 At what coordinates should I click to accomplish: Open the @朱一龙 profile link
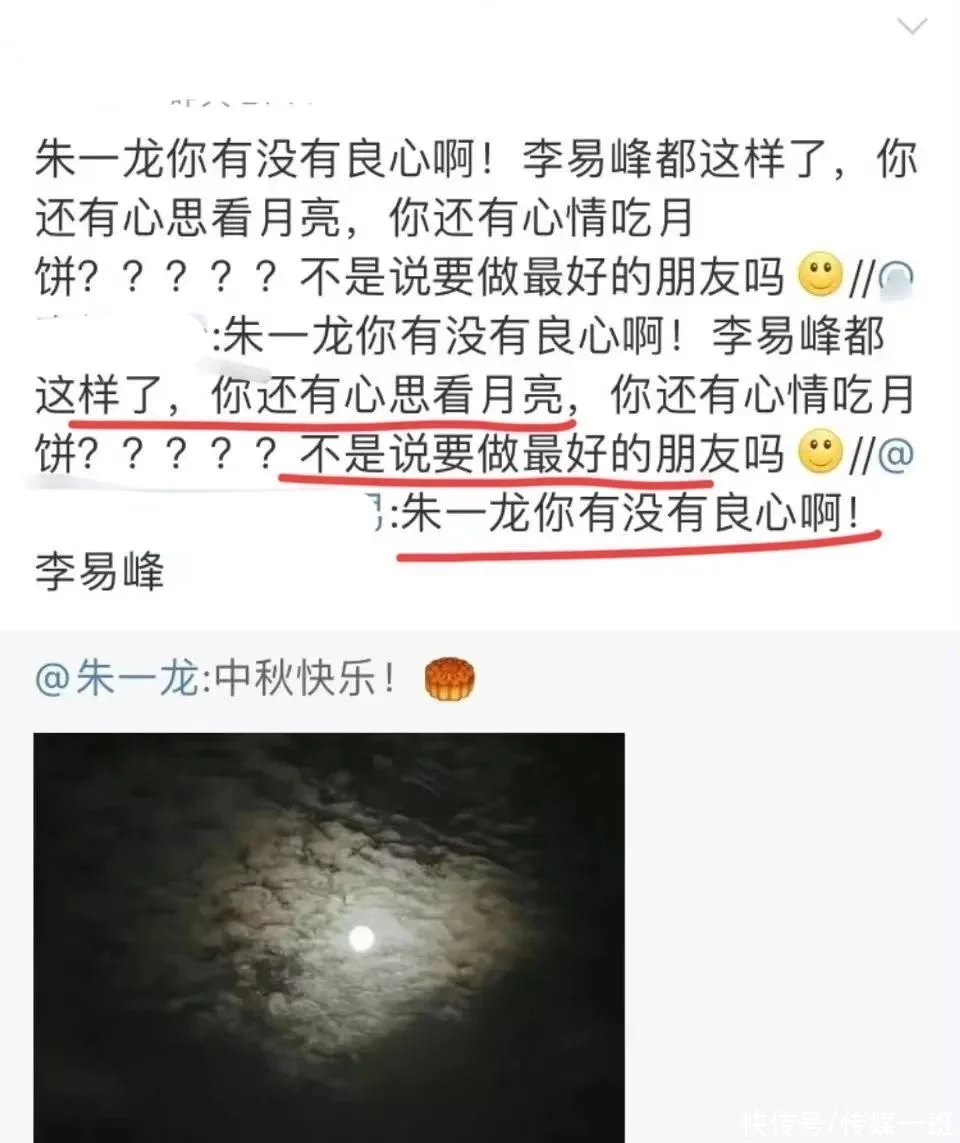click(117, 680)
